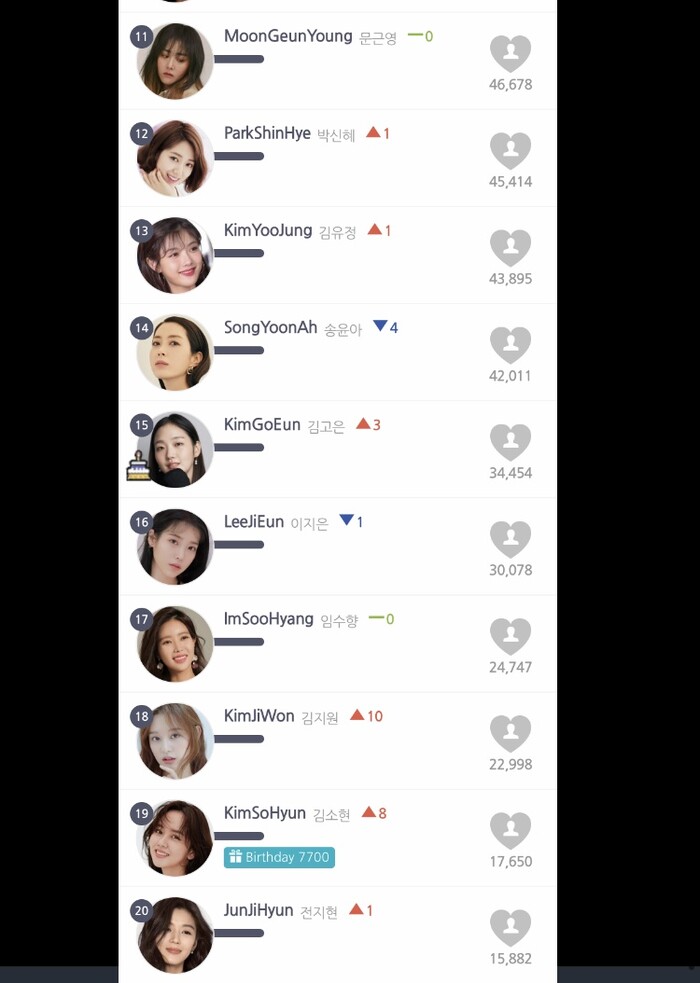Give a heart to KimJiWon

tap(510, 732)
